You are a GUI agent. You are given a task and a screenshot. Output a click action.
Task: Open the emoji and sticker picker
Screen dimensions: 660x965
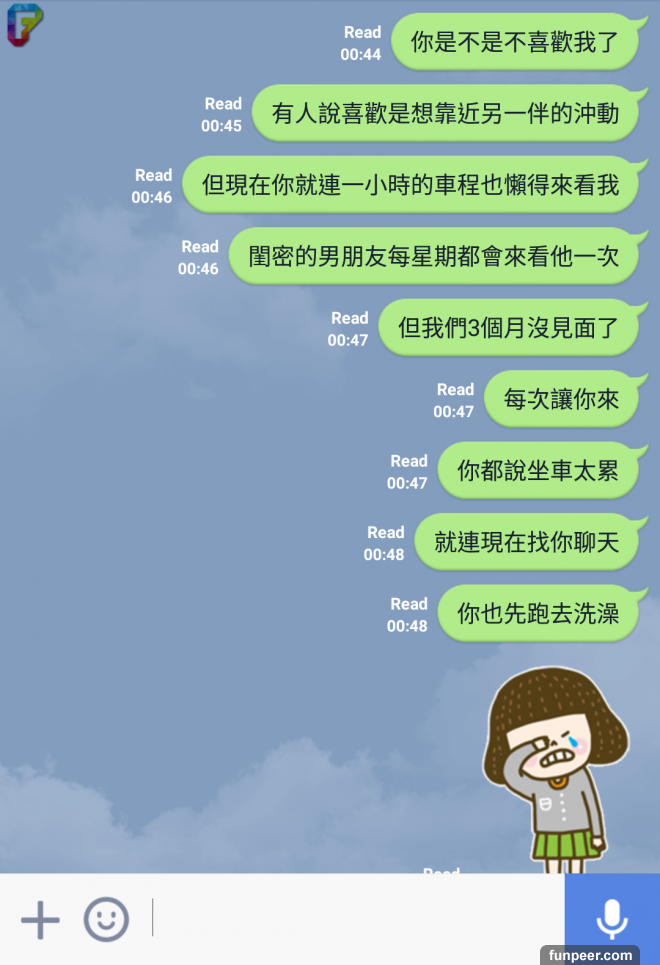pos(106,919)
